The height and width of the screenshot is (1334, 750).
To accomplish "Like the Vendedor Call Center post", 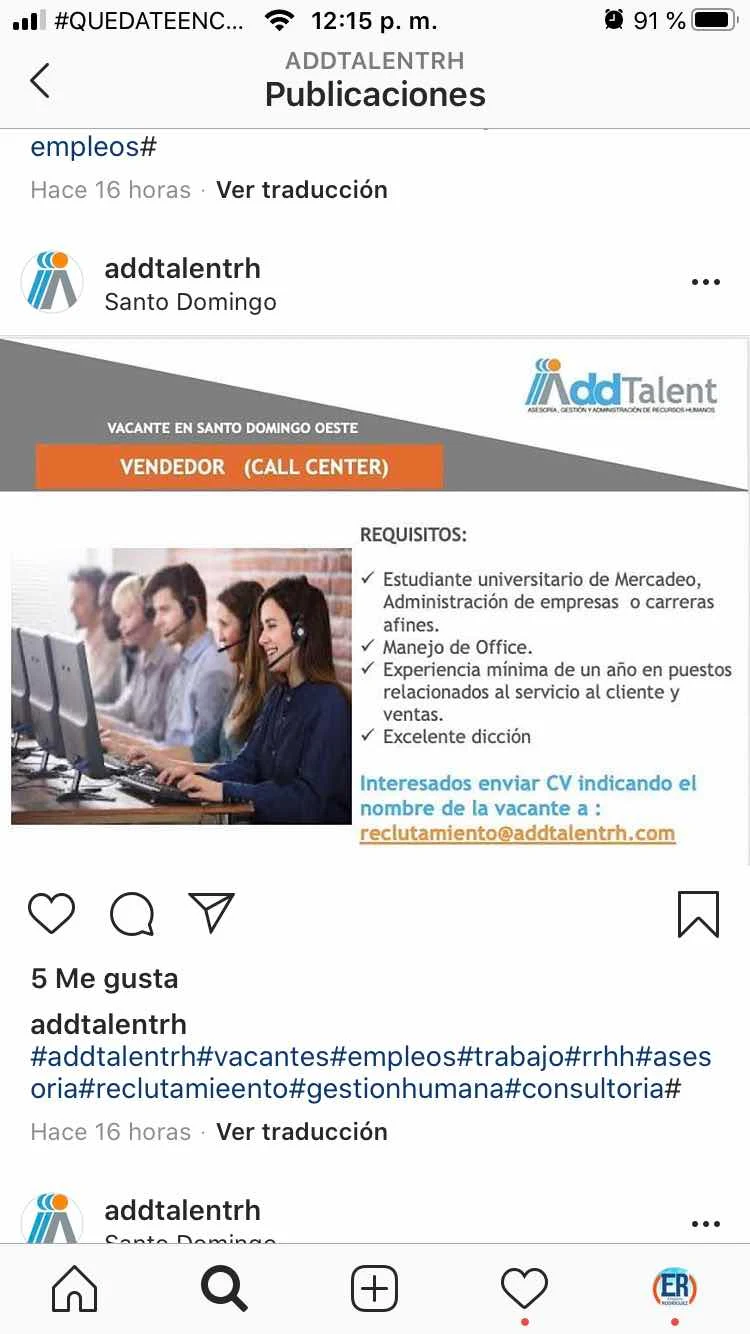I will (51, 913).
